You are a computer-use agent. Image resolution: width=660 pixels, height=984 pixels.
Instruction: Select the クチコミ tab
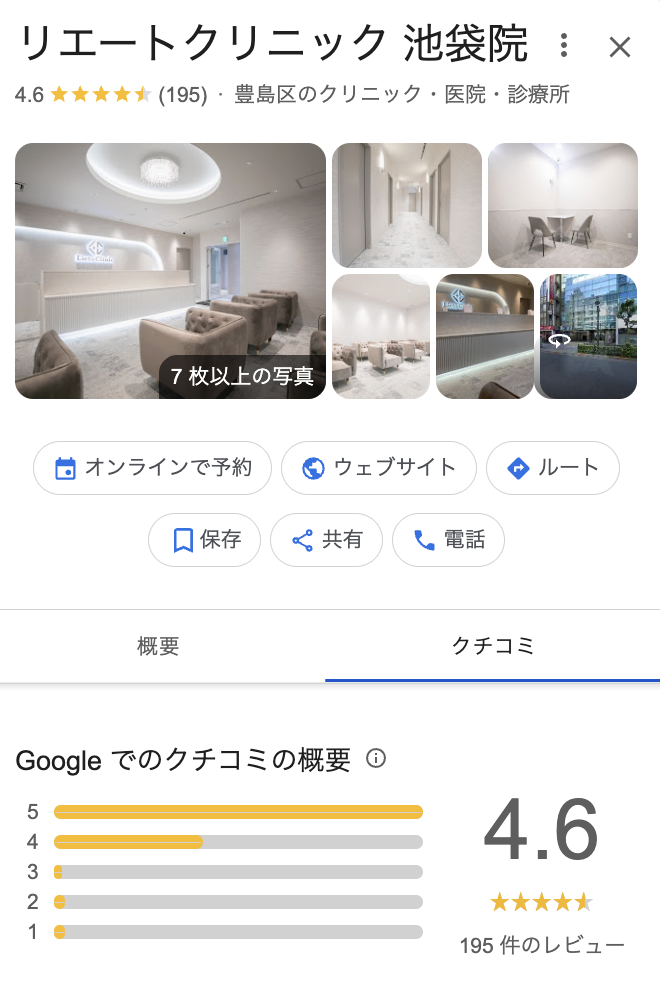(x=493, y=646)
